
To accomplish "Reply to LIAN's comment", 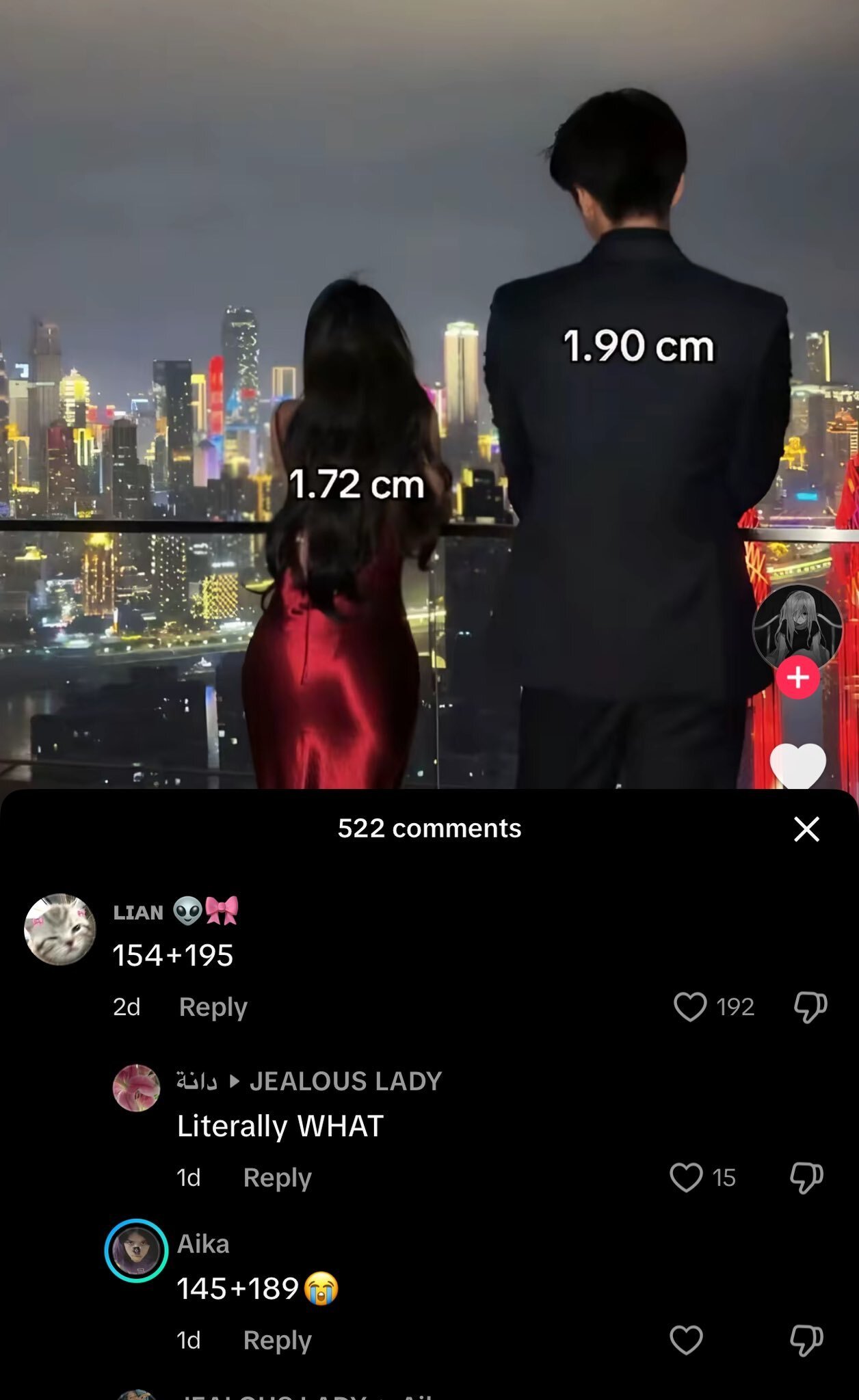I will point(213,1007).
